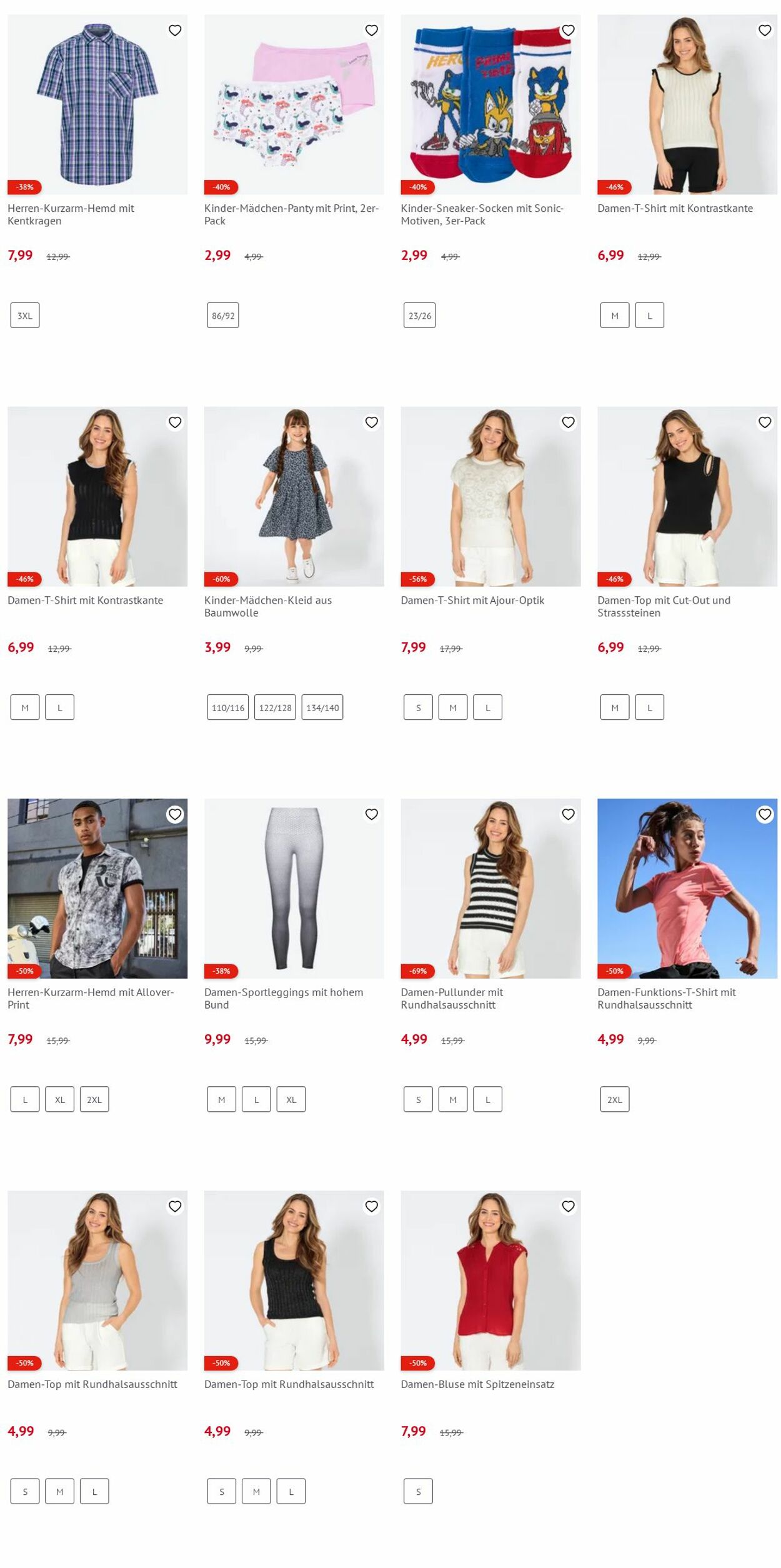Open Damen-Top mit Cut-Out und Strasssteinen
Screen dimensions: 781x1568
pyautogui.click(x=687, y=496)
